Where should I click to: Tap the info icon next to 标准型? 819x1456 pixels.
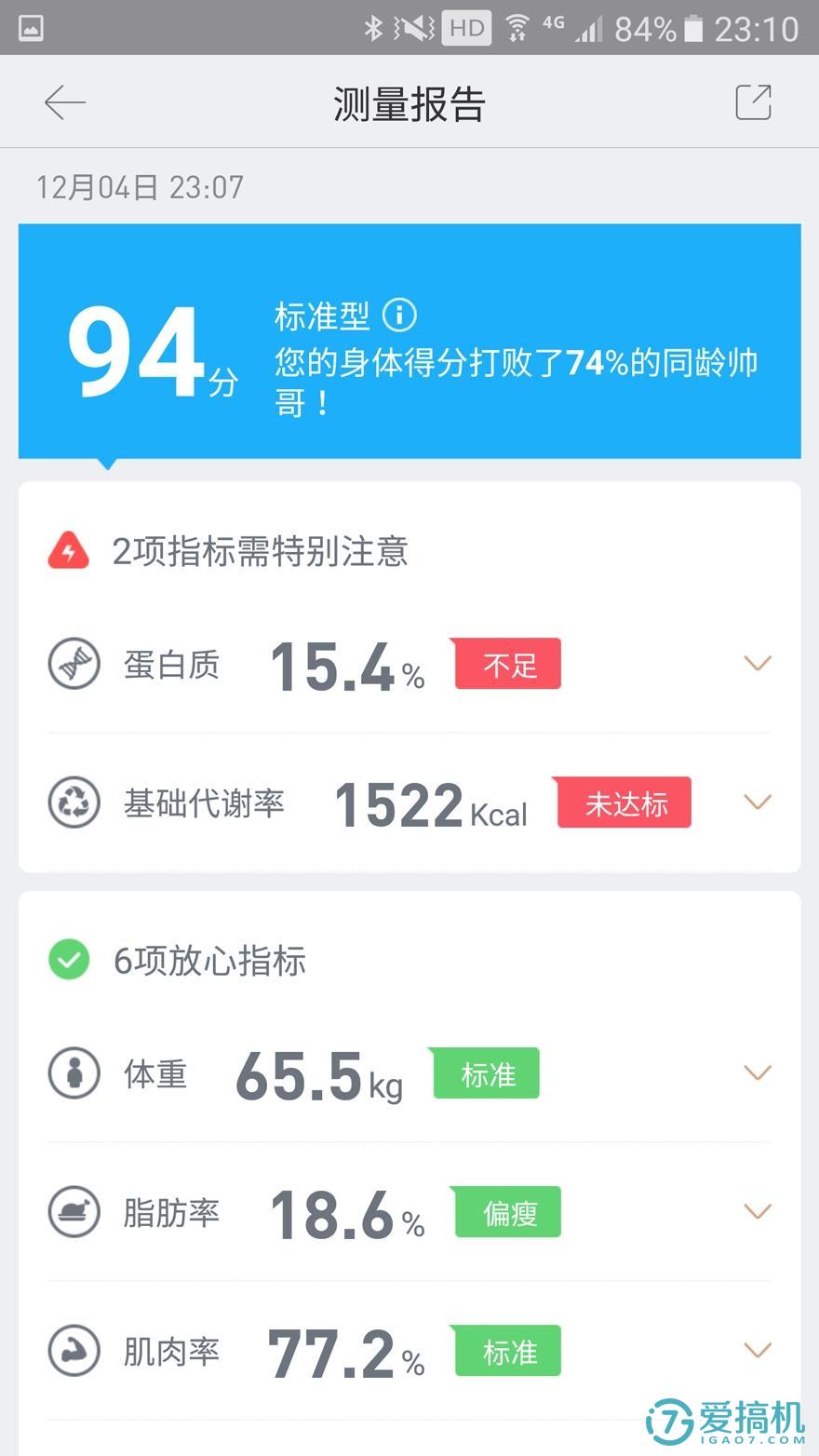(x=400, y=316)
